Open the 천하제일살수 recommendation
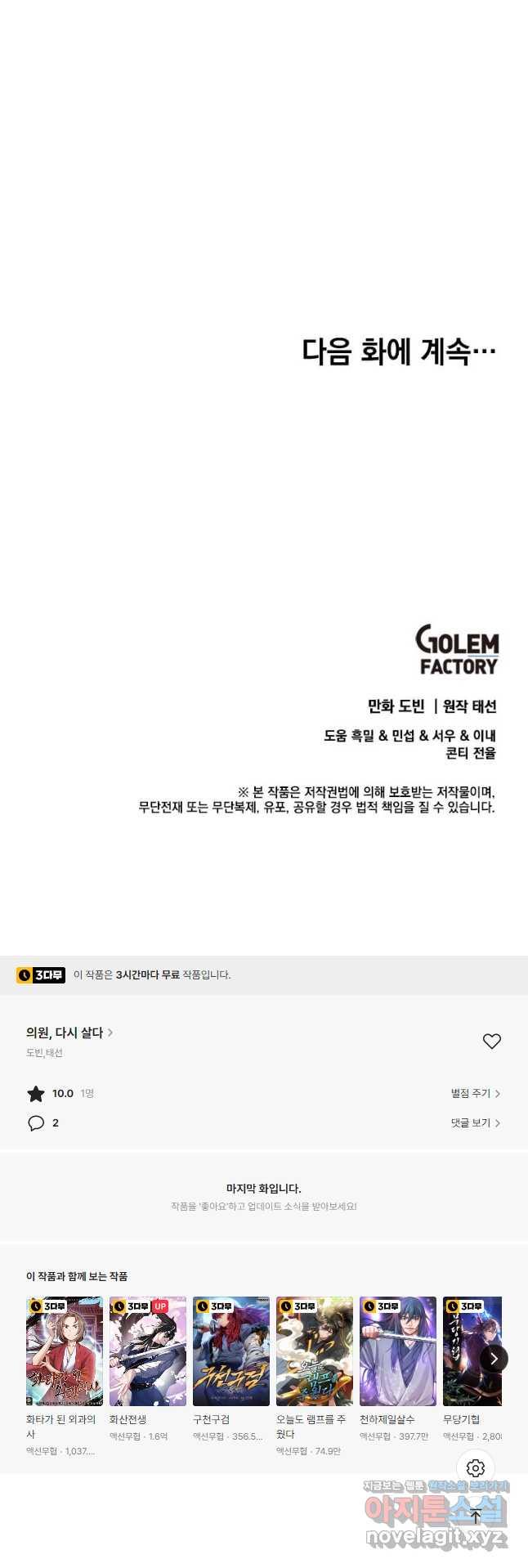Screen dimensions: 528x1568 pyautogui.click(x=398, y=1351)
